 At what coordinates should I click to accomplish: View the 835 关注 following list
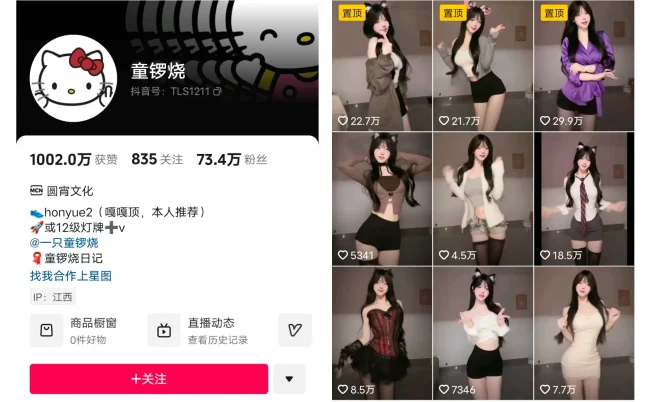point(158,159)
